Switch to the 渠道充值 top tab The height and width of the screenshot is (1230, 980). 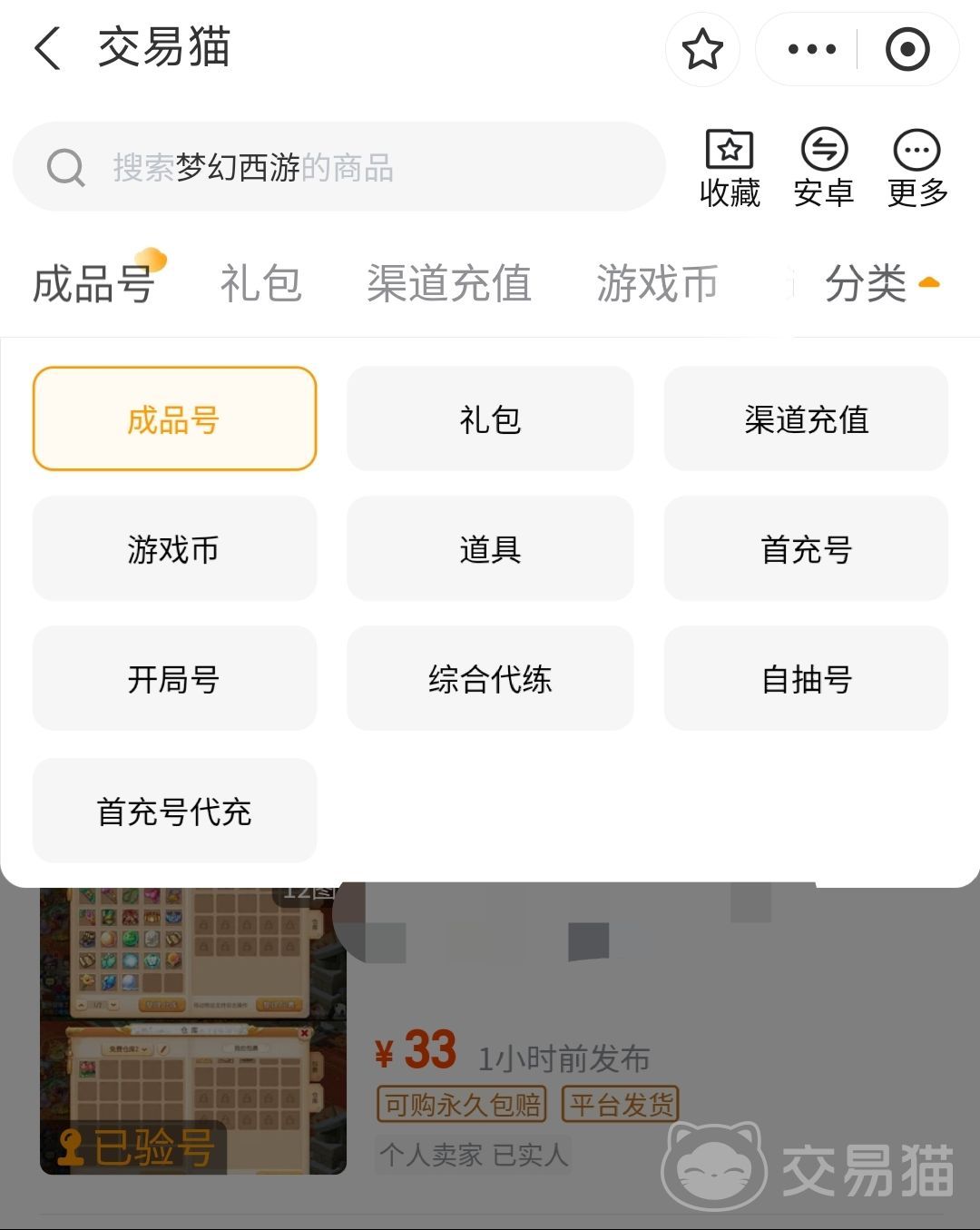(x=448, y=283)
